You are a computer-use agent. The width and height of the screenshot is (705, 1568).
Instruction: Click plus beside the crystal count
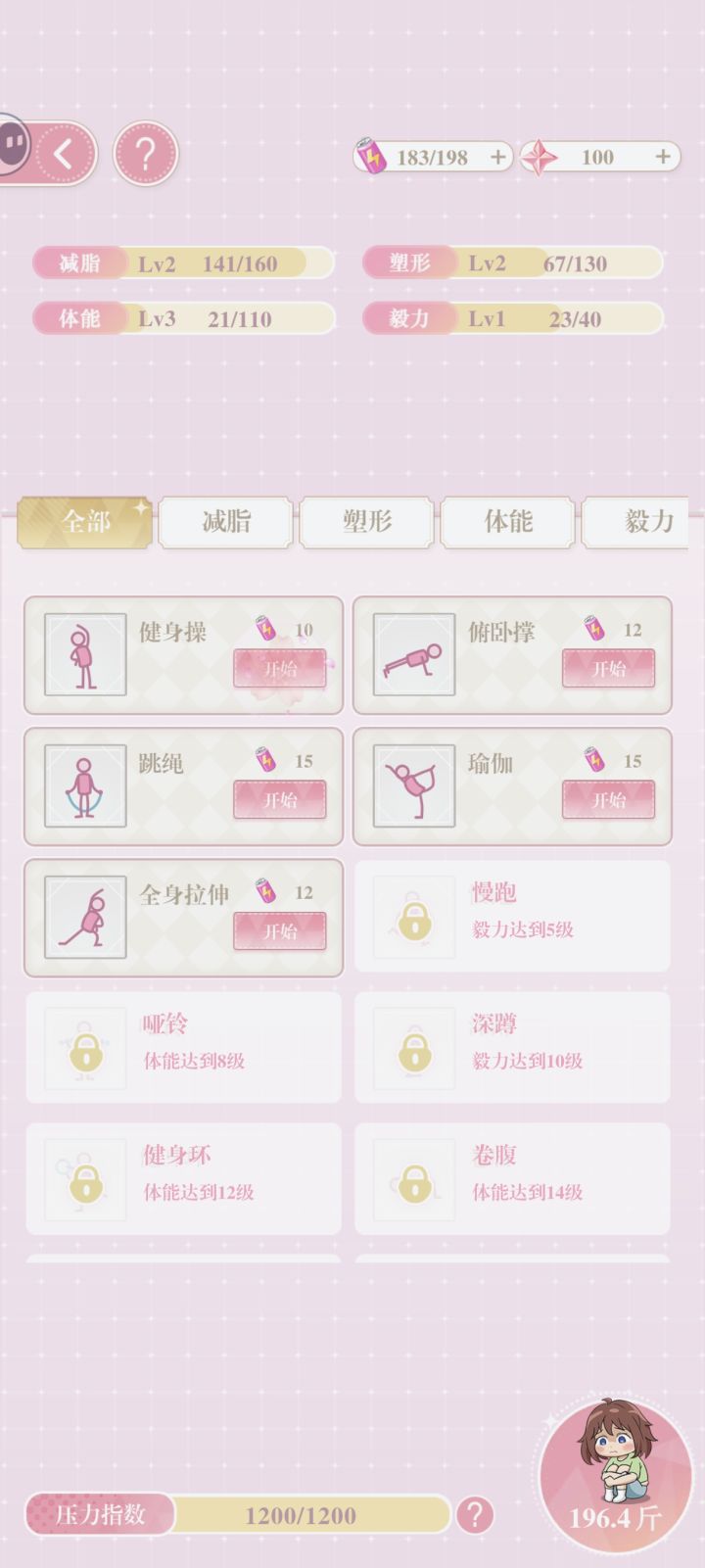663,155
